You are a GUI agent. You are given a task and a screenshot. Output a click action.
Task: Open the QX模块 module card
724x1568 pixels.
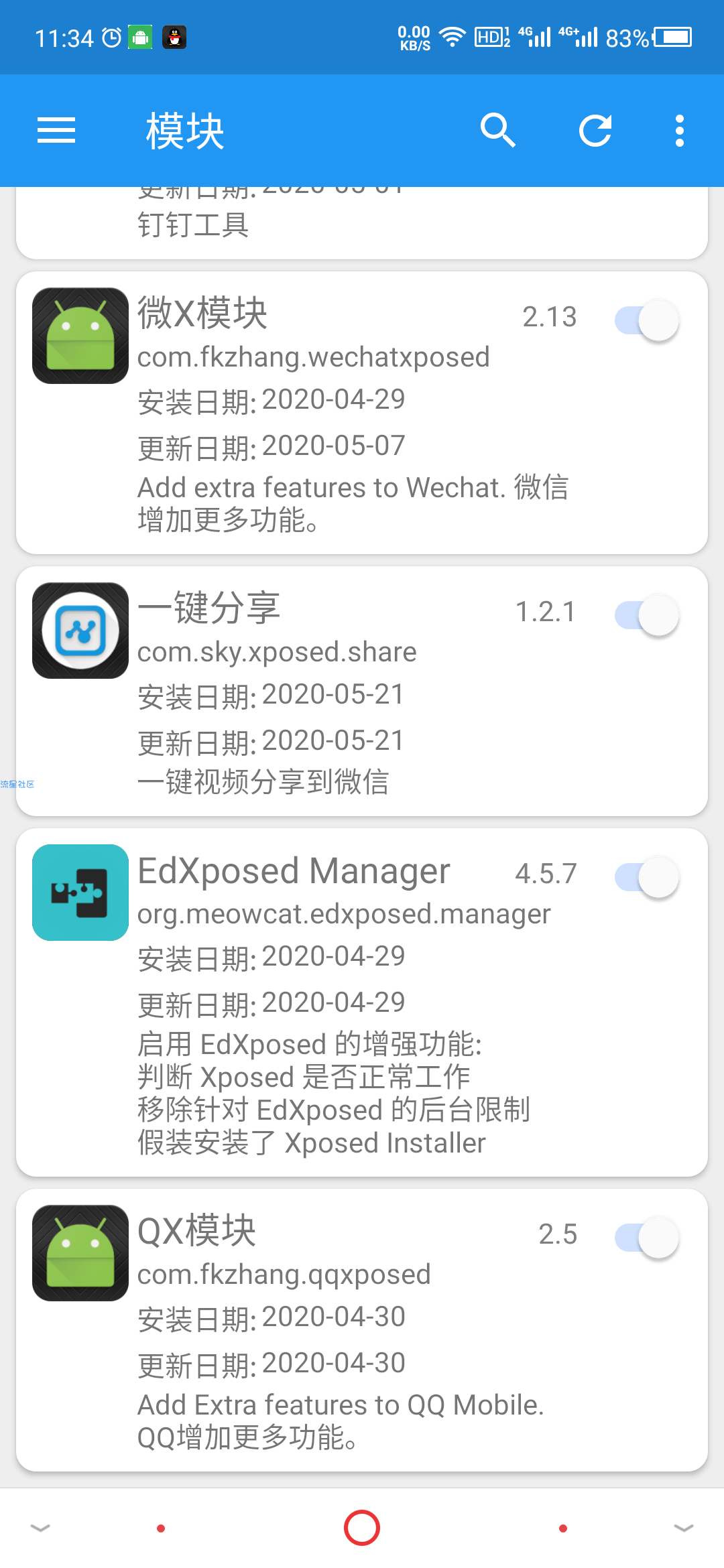(x=362, y=1330)
